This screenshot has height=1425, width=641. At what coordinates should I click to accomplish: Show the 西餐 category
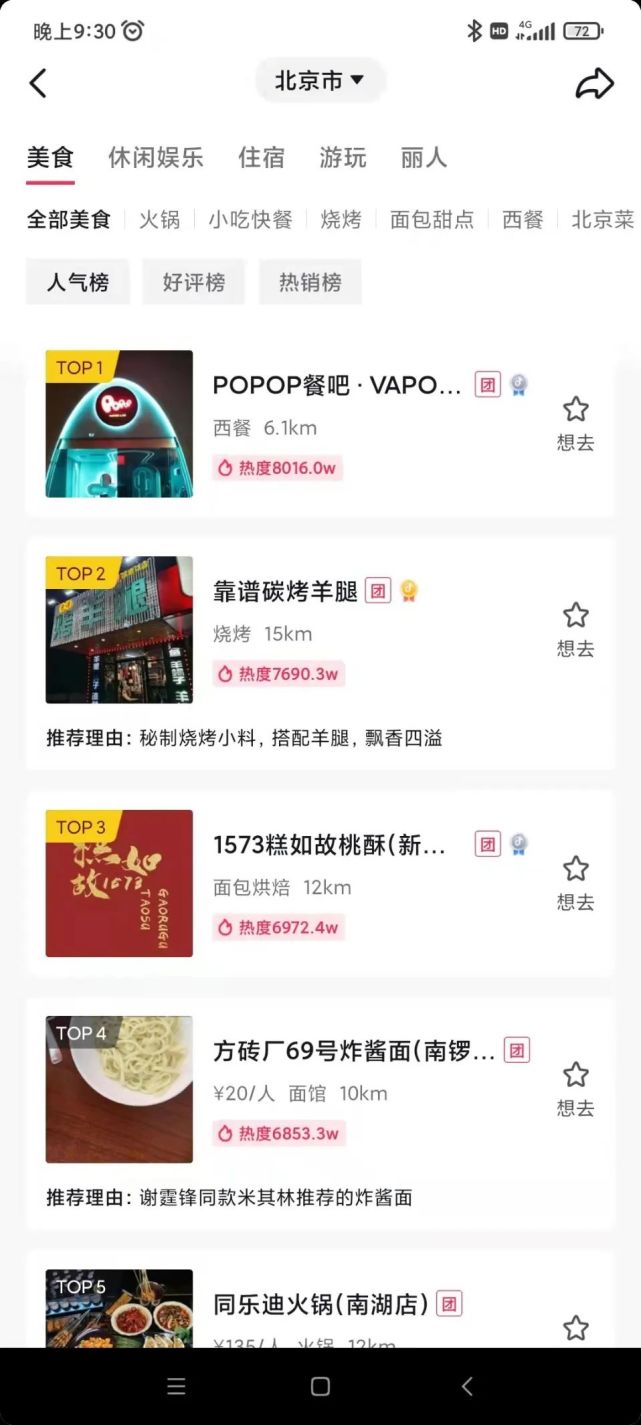[523, 220]
